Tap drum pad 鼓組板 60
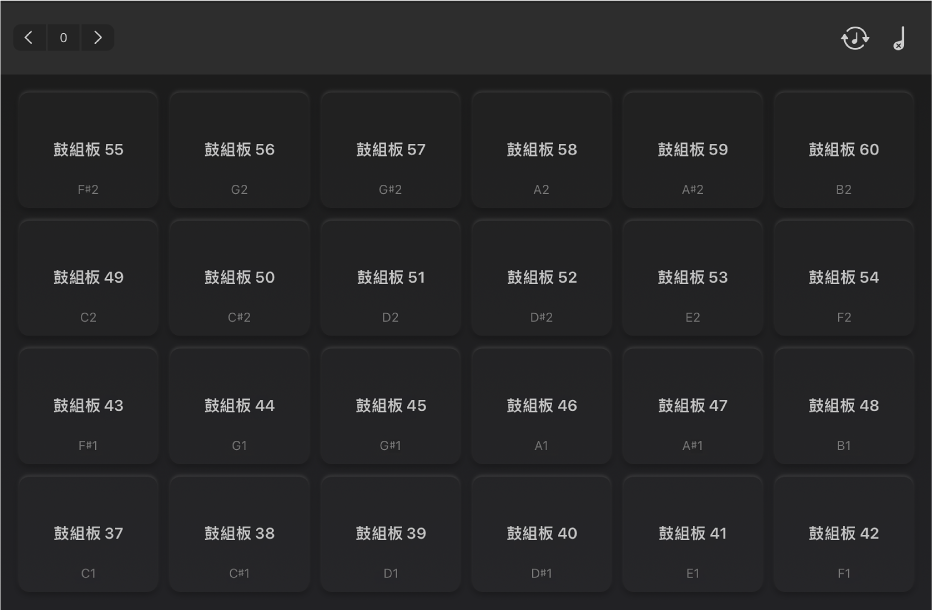Image resolution: width=934 pixels, height=612 pixels. pyautogui.click(x=843, y=150)
